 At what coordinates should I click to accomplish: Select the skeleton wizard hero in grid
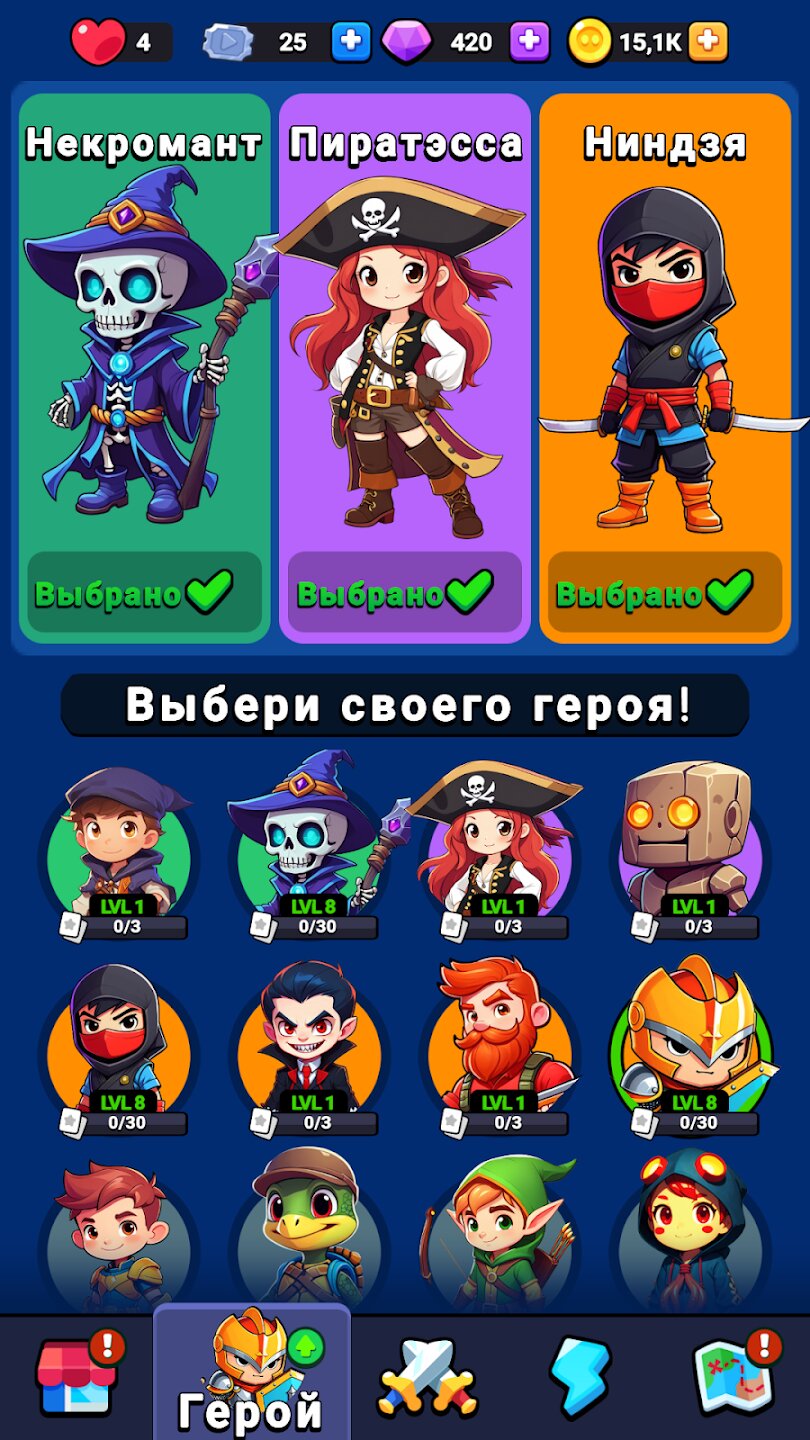[310, 845]
